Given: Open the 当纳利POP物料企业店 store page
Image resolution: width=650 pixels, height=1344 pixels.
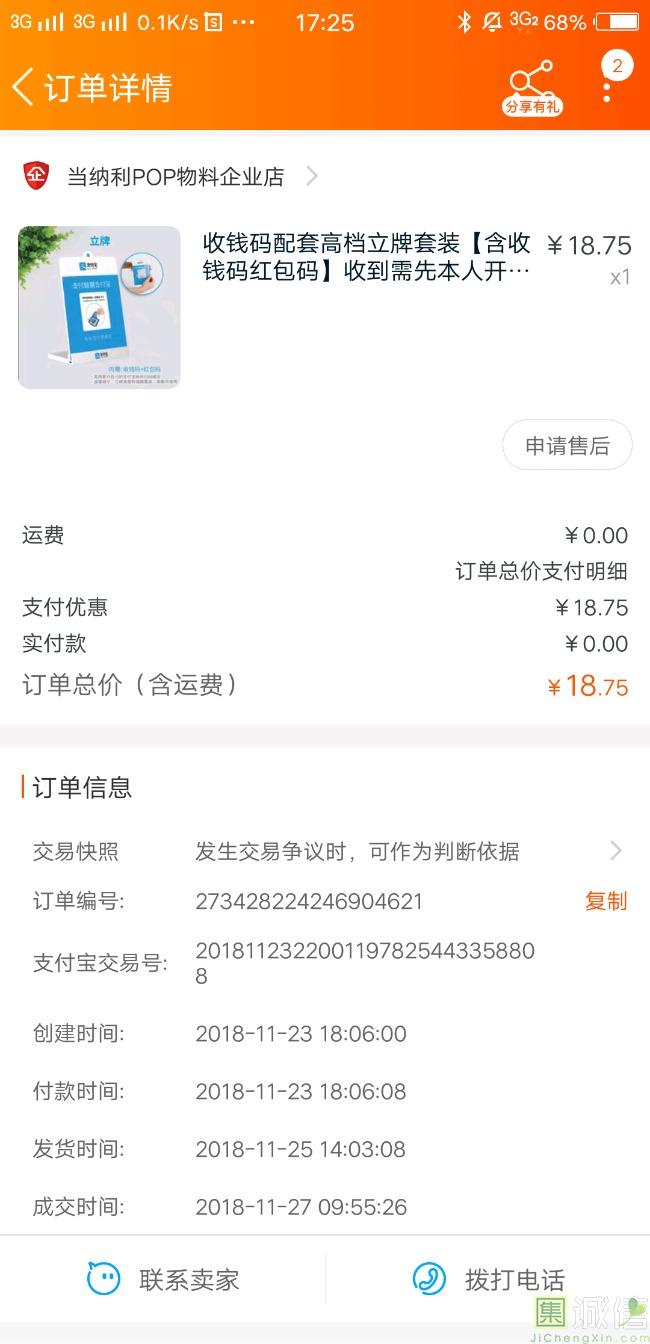Looking at the screenshot, I should tap(175, 177).
